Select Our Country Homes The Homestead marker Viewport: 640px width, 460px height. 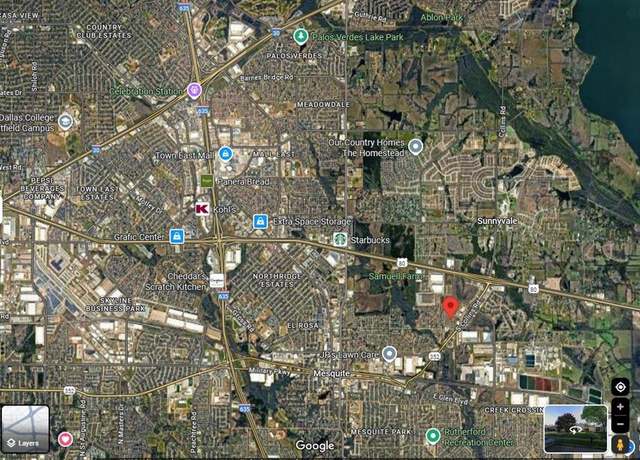tap(416, 146)
